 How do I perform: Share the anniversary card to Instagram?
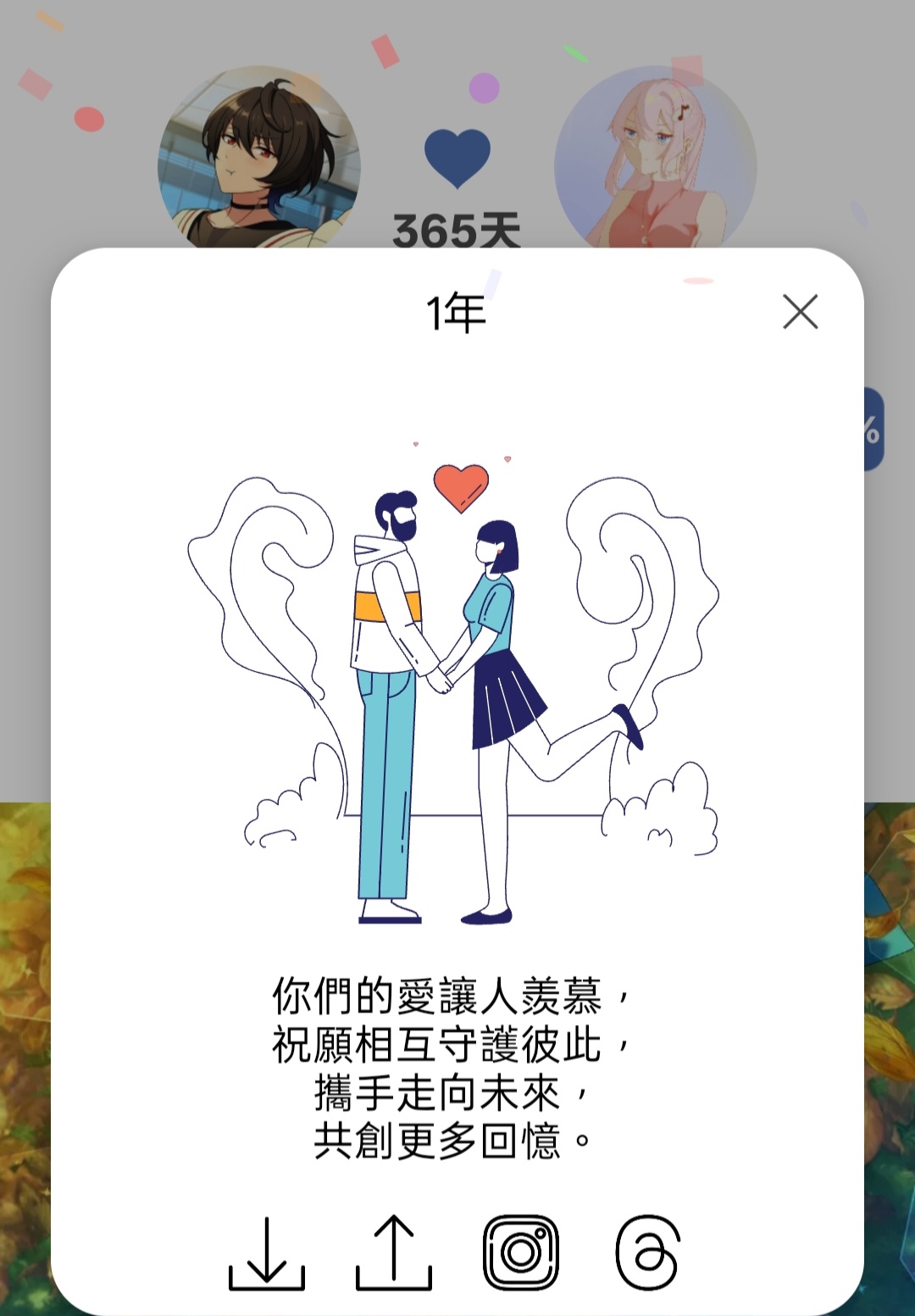(x=520, y=1253)
